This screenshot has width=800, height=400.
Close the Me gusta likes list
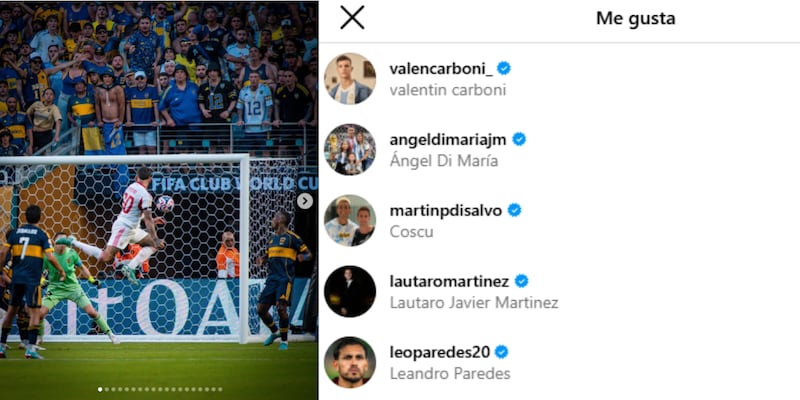[352, 18]
